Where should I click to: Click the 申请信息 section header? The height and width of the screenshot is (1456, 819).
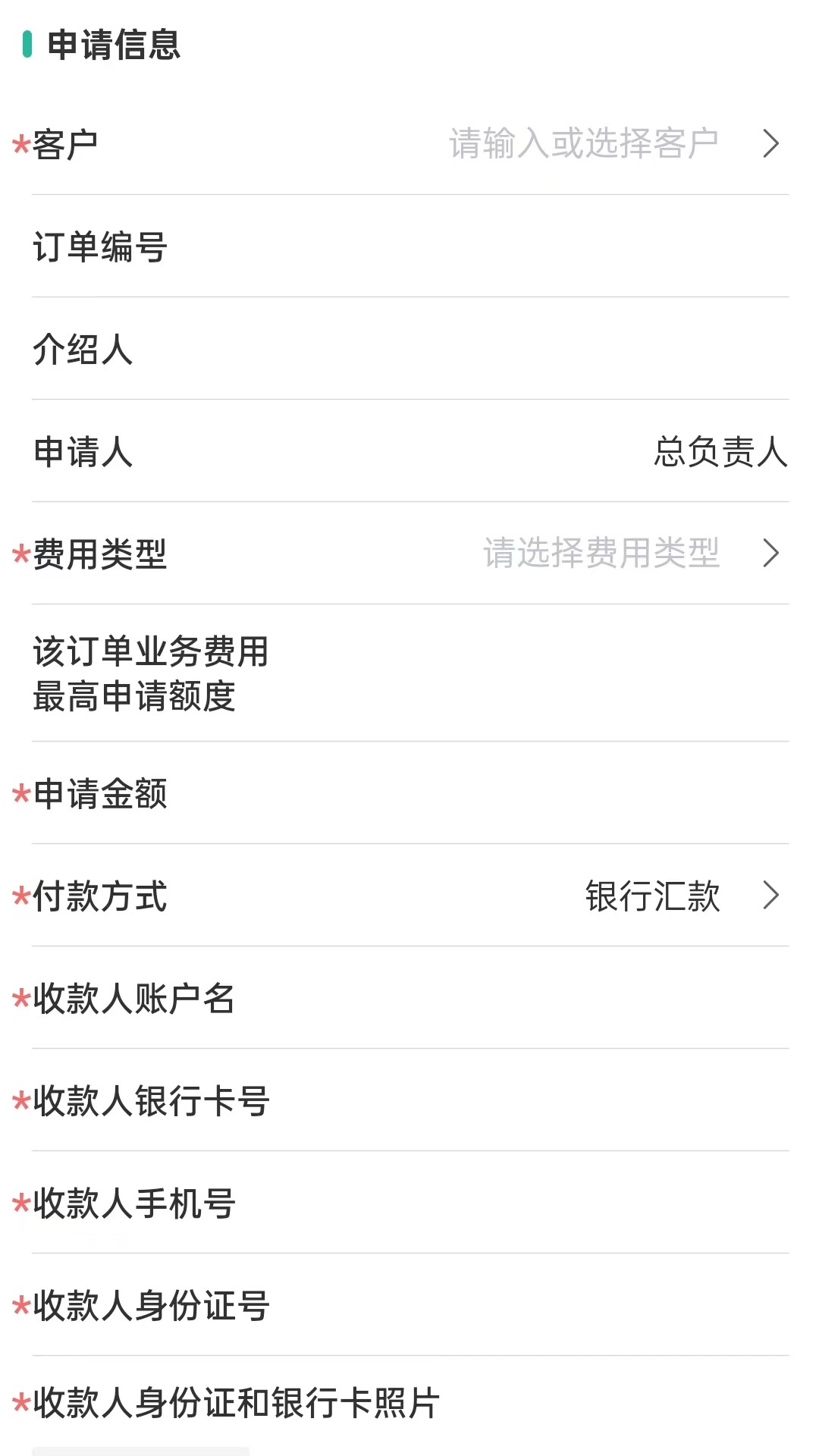114,44
